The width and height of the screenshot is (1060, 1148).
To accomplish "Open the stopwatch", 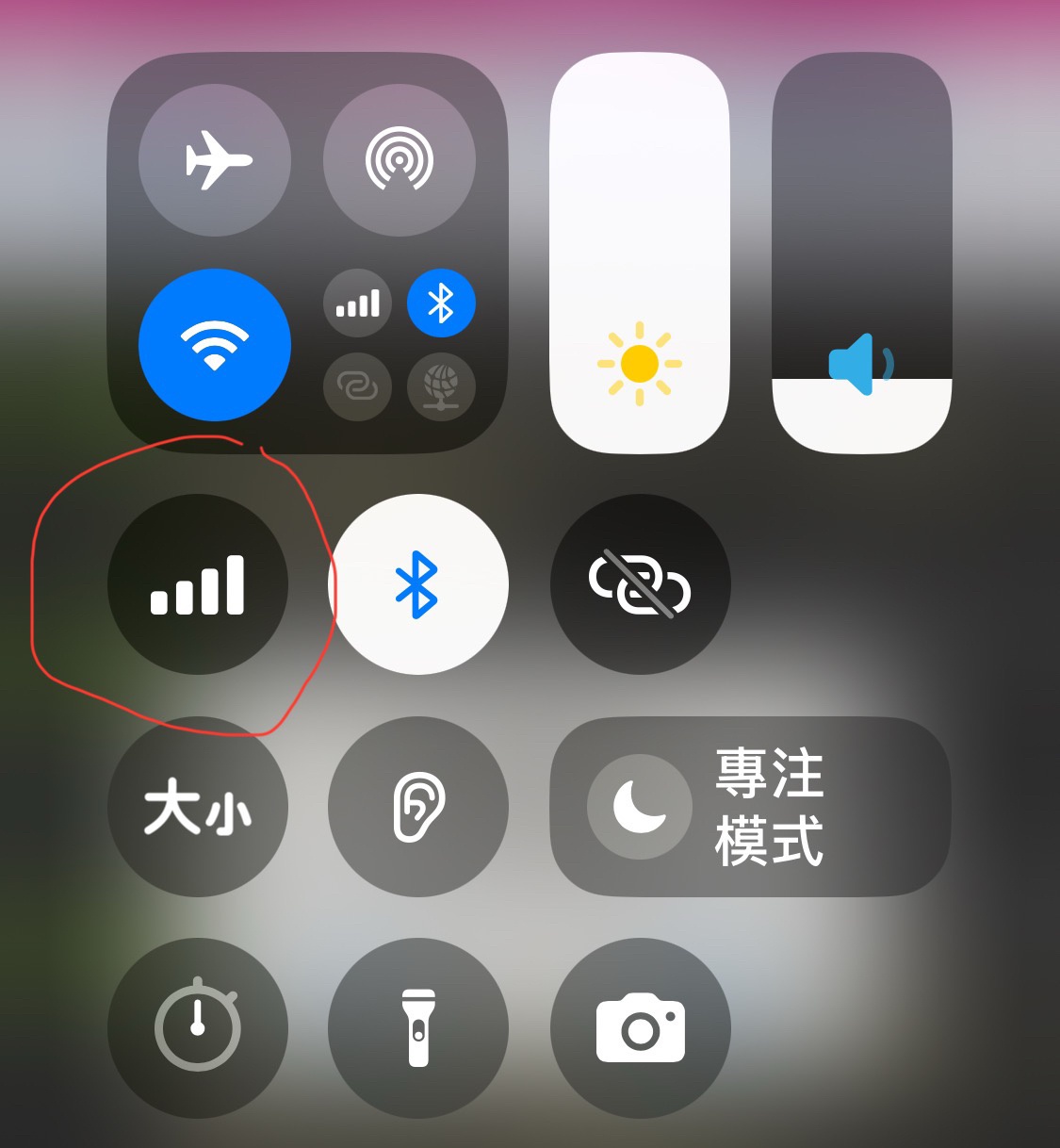I will 198,1028.
